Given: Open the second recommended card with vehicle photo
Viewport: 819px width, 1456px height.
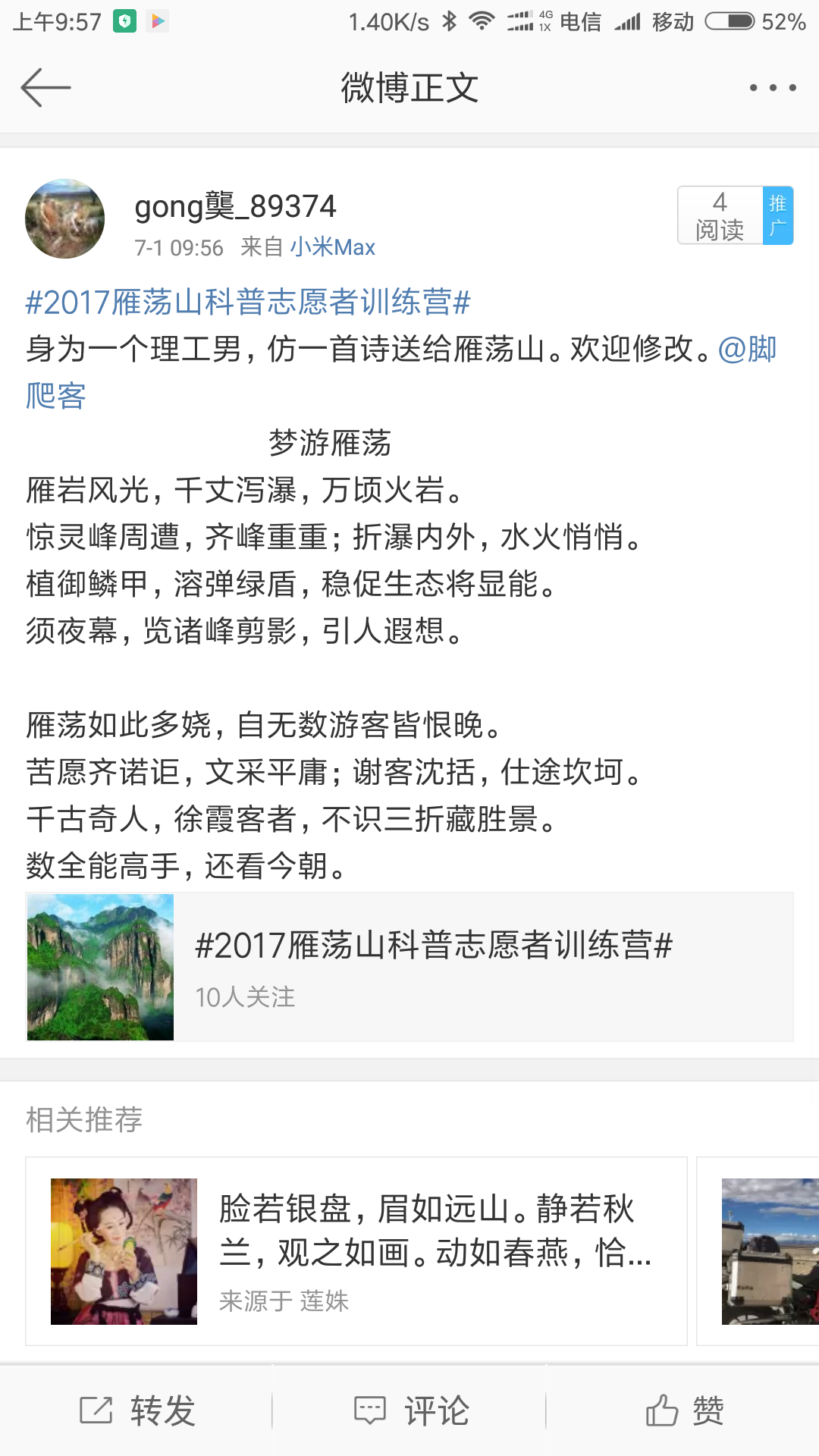Looking at the screenshot, I should coord(766,1251).
